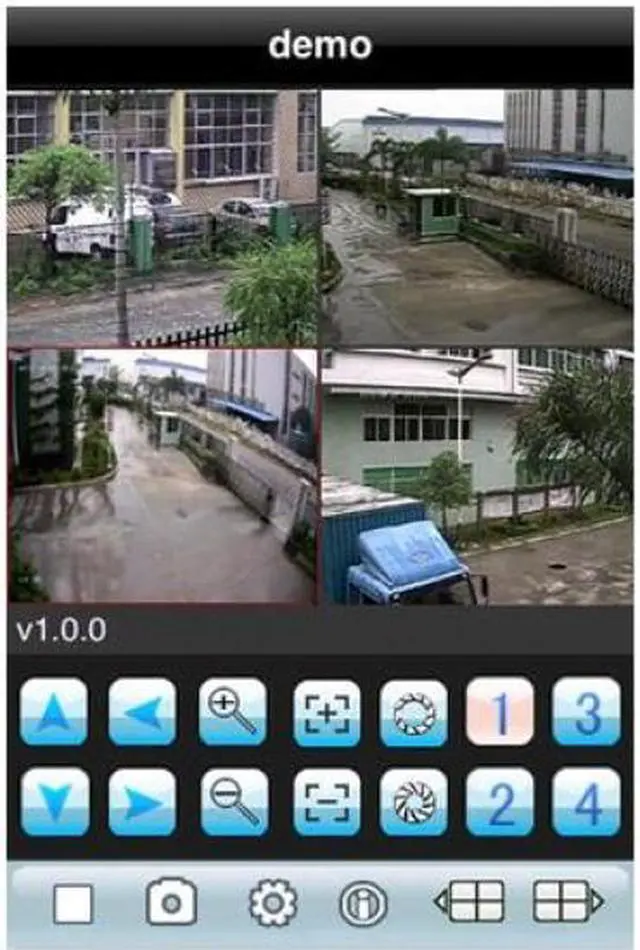The width and height of the screenshot is (640, 950).
Task: Open the info icon
Action: [363, 903]
